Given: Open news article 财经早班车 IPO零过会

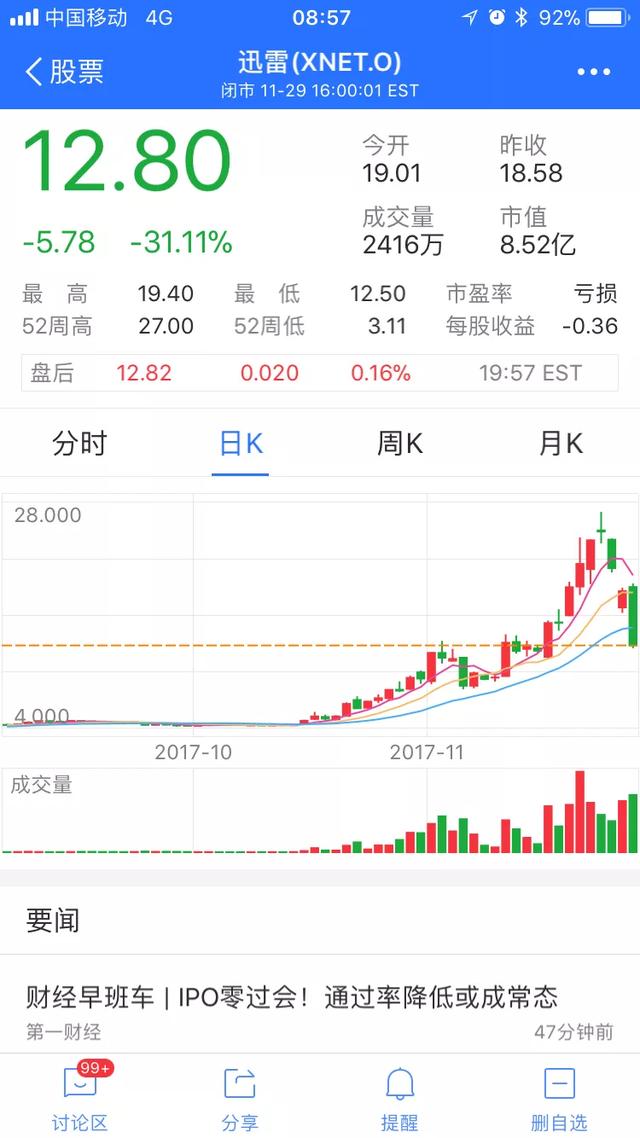Looking at the screenshot, I should pos(291,996).
